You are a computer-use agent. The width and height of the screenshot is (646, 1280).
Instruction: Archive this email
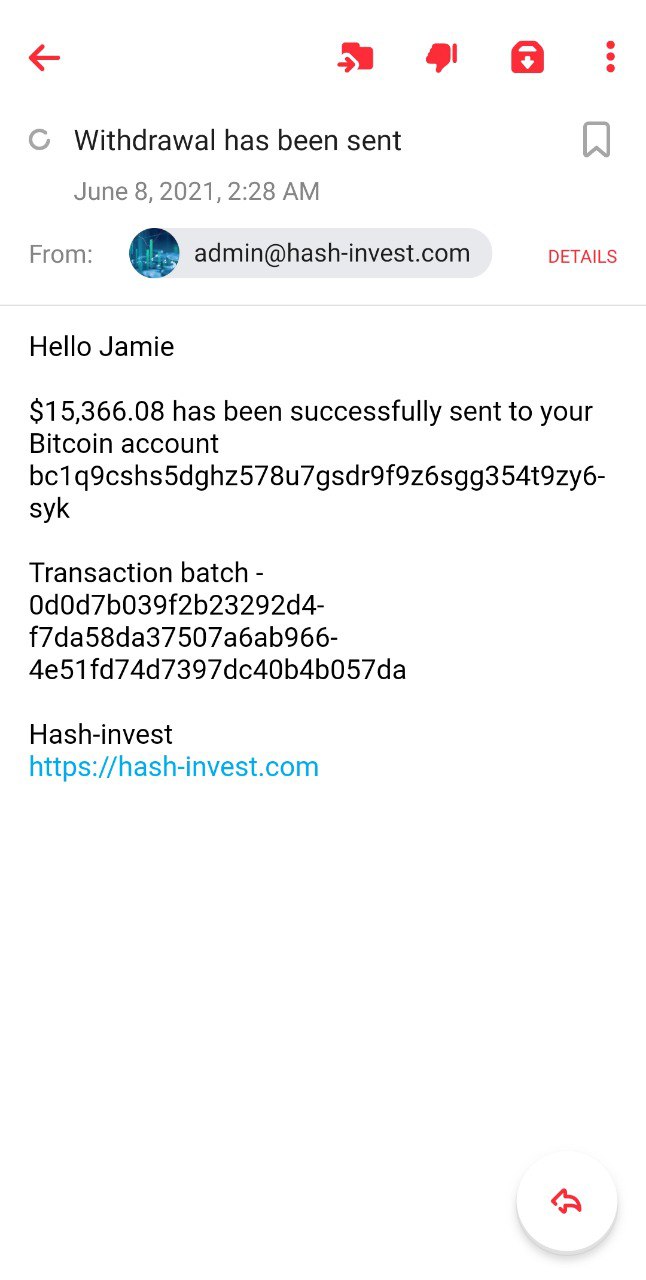click(527, 58)
